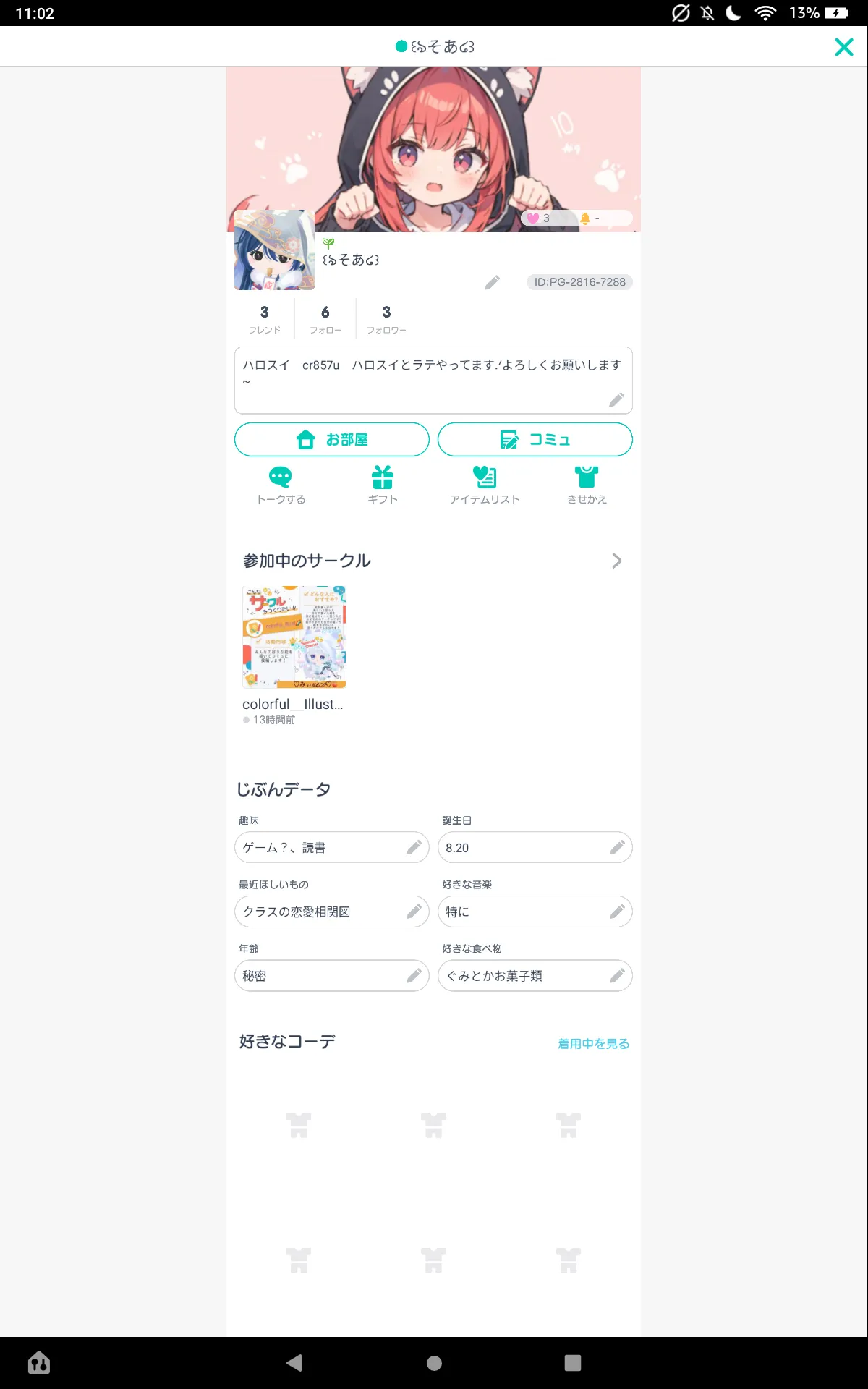View the フレンド friends count
Viewport: 868px width, 1389px height.
pyautogui.click(x=264, y=319)
